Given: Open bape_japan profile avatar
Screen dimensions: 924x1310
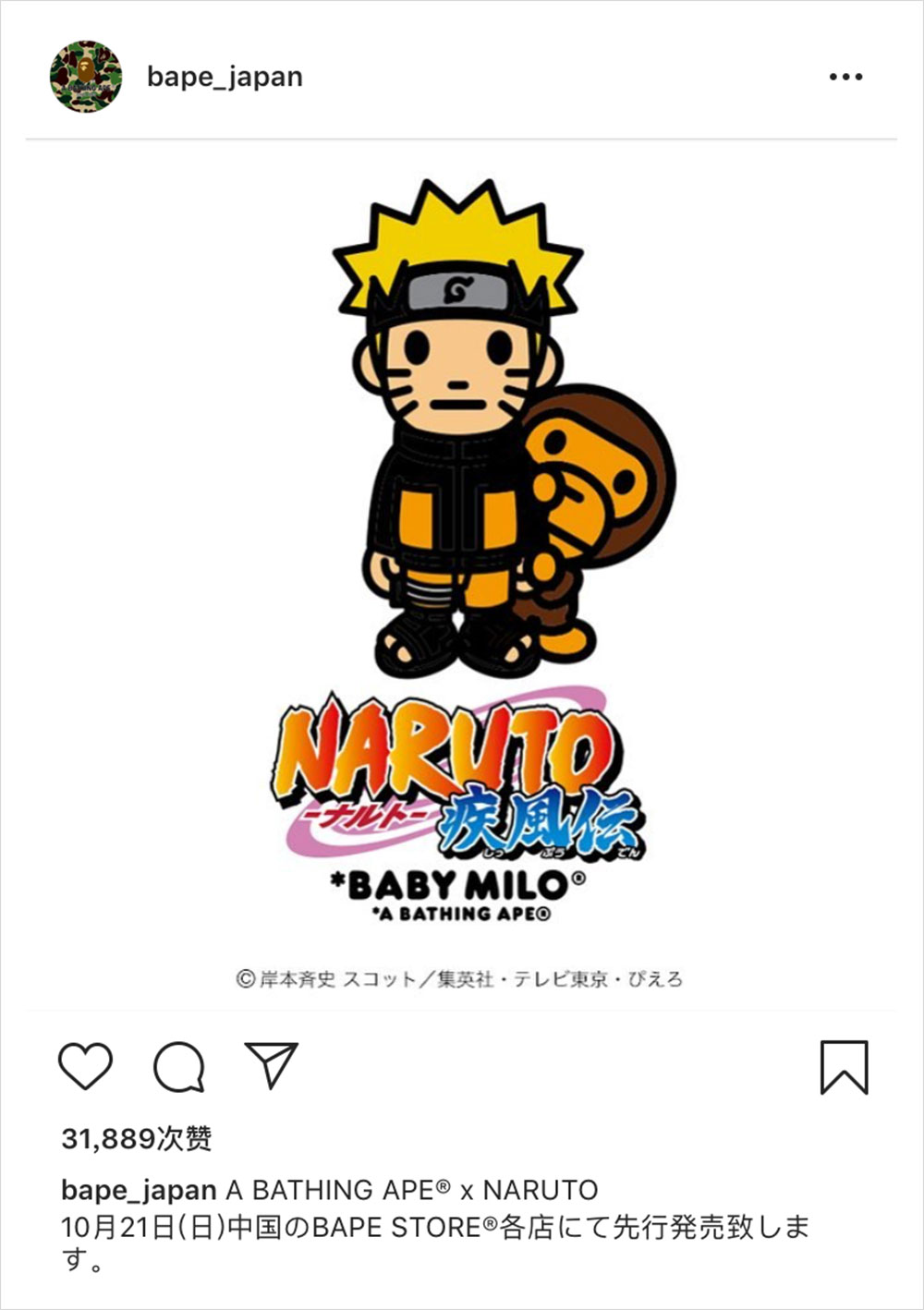Looking at the screenshot, I should (85, 77).
